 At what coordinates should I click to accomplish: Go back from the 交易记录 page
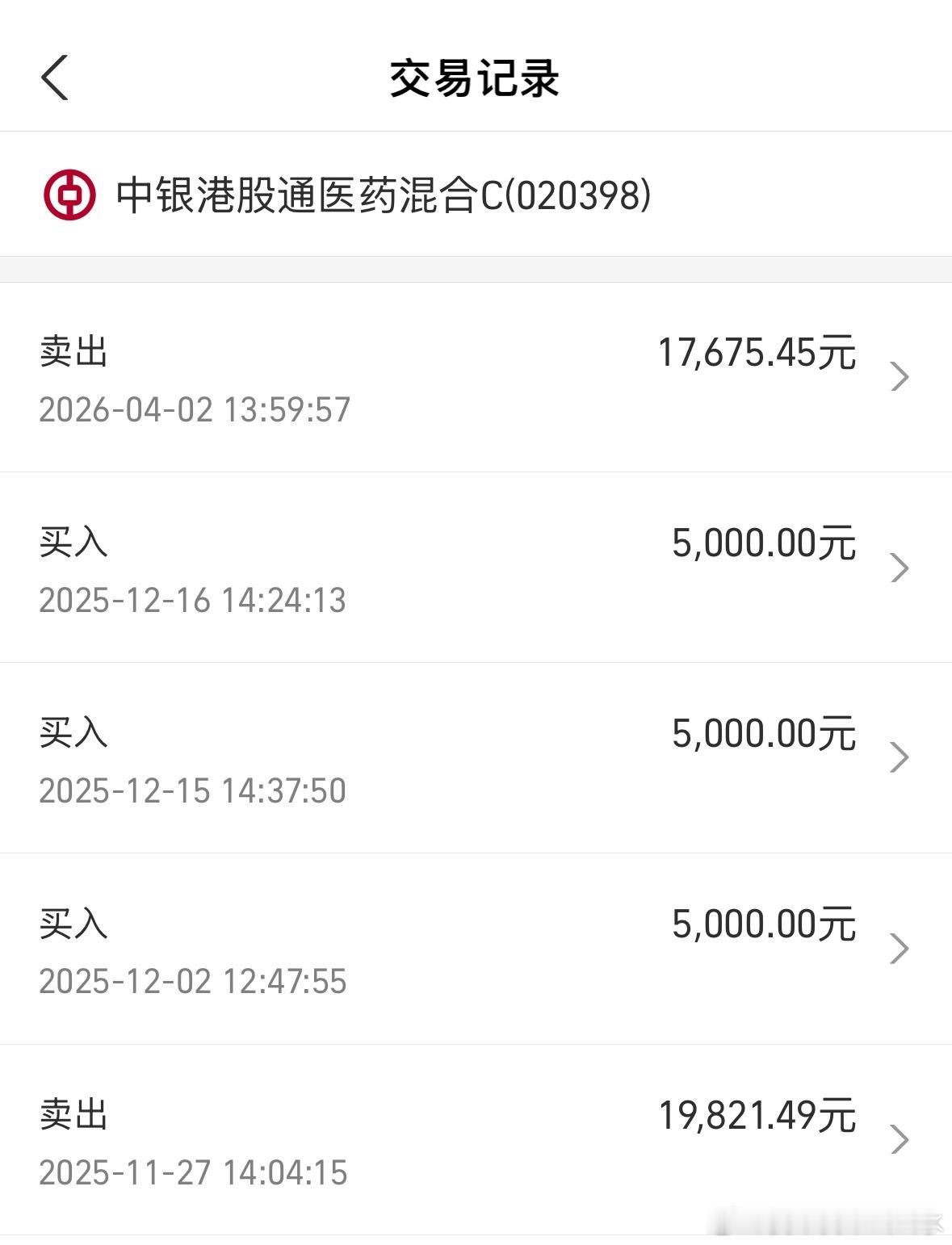54,78
